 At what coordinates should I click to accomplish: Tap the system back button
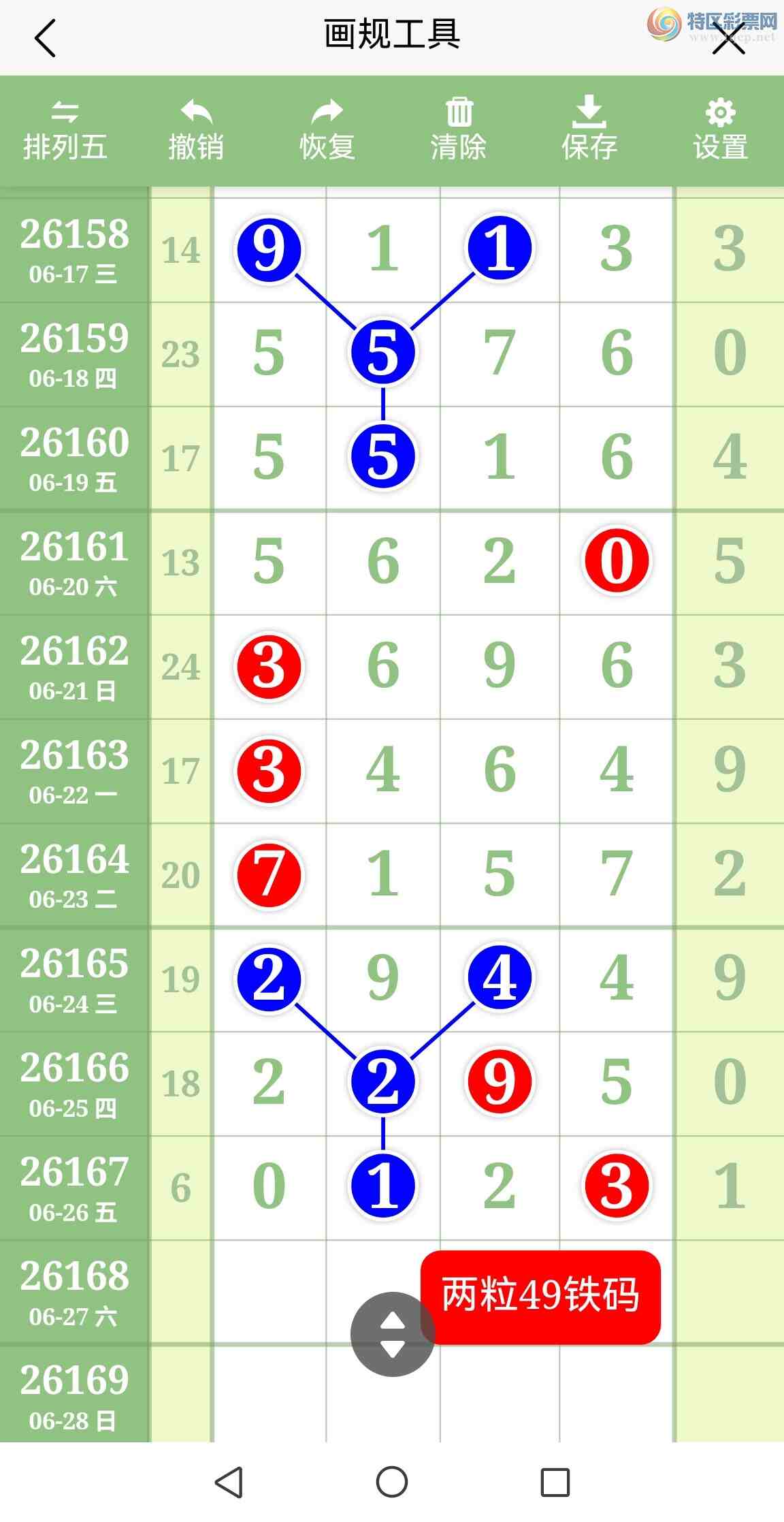(x=229, y=1482)
